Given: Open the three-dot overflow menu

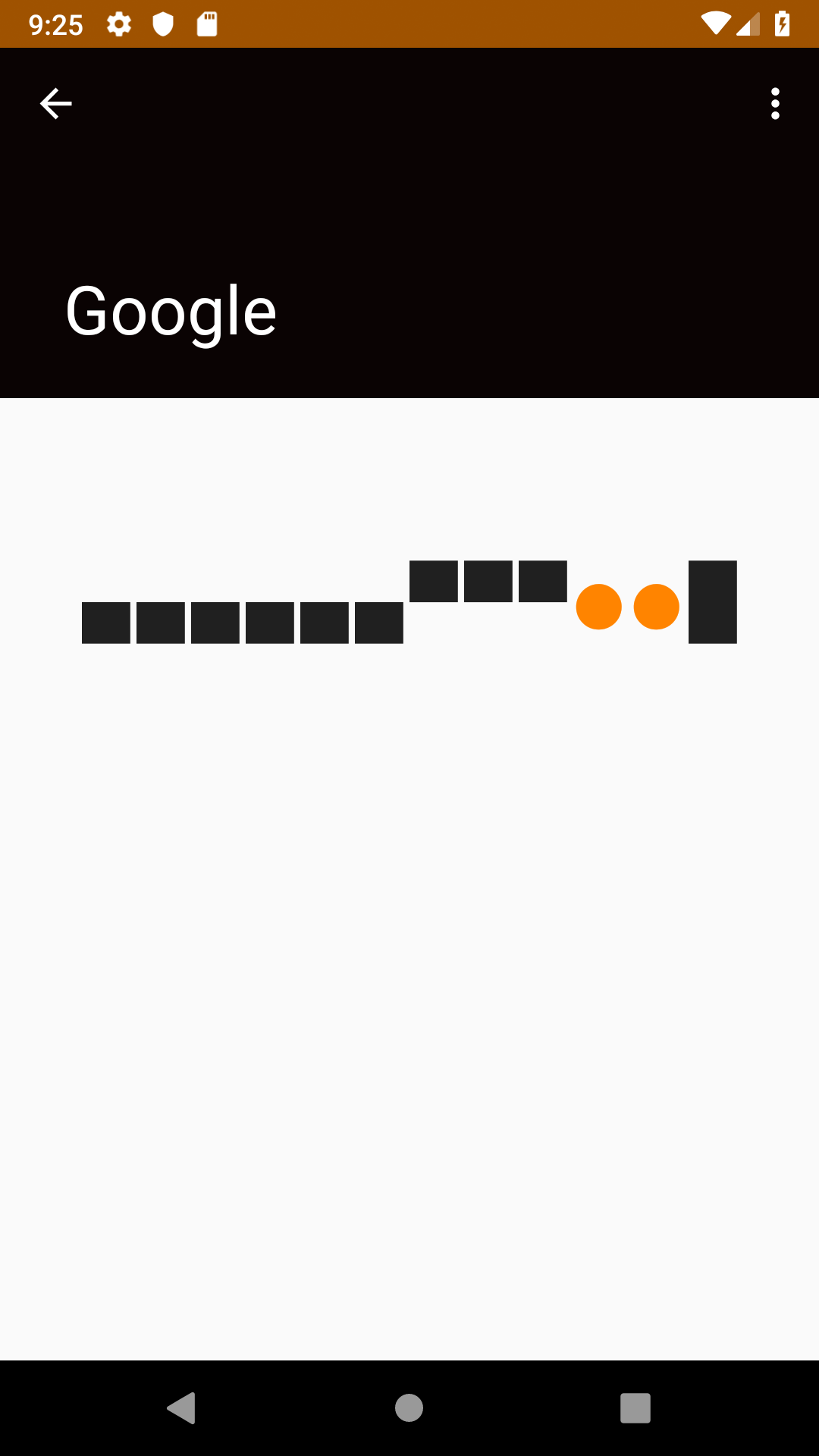Looking at the screenshot, I should click(x=774, y=104).
